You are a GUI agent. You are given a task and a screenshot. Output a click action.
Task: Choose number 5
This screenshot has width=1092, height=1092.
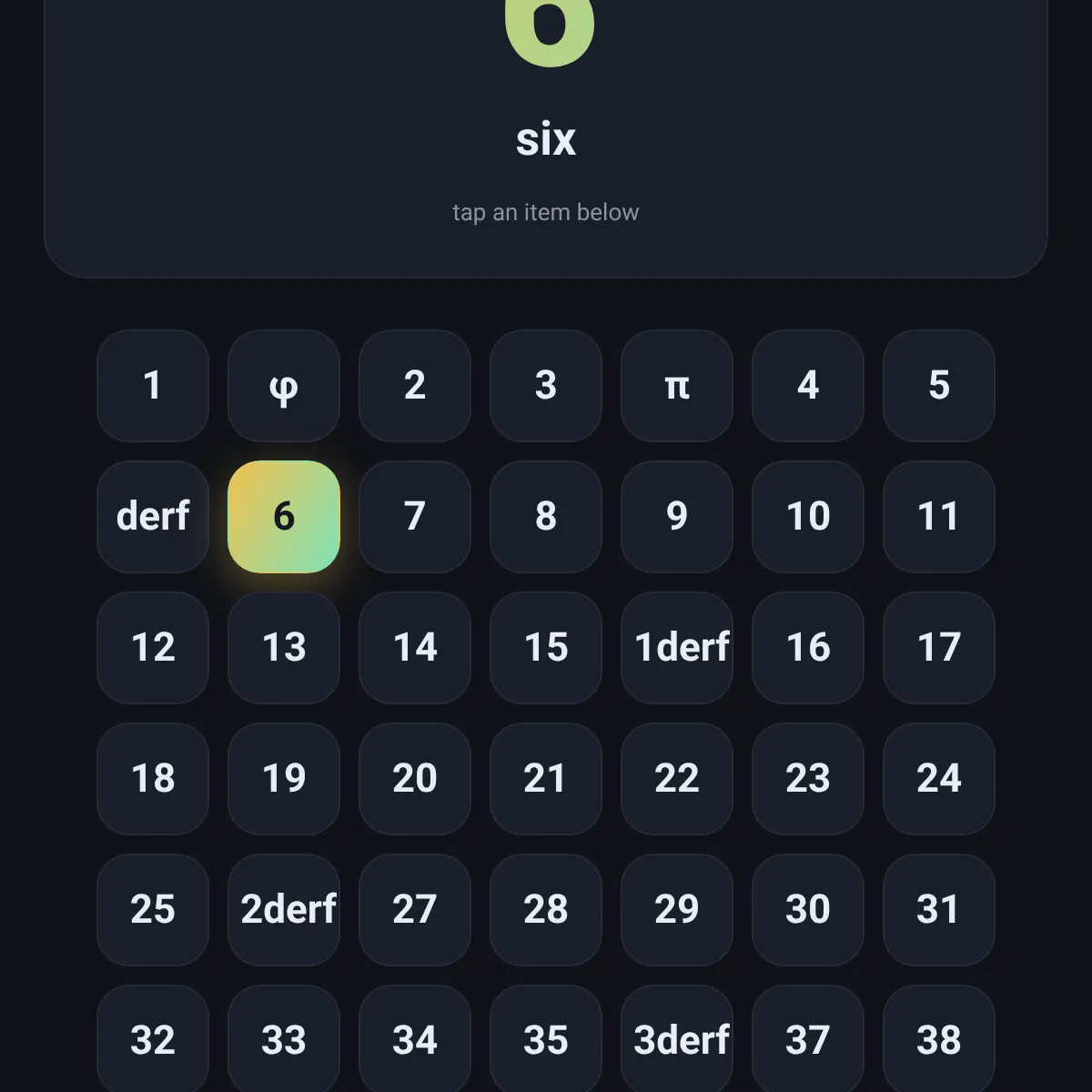939,386
